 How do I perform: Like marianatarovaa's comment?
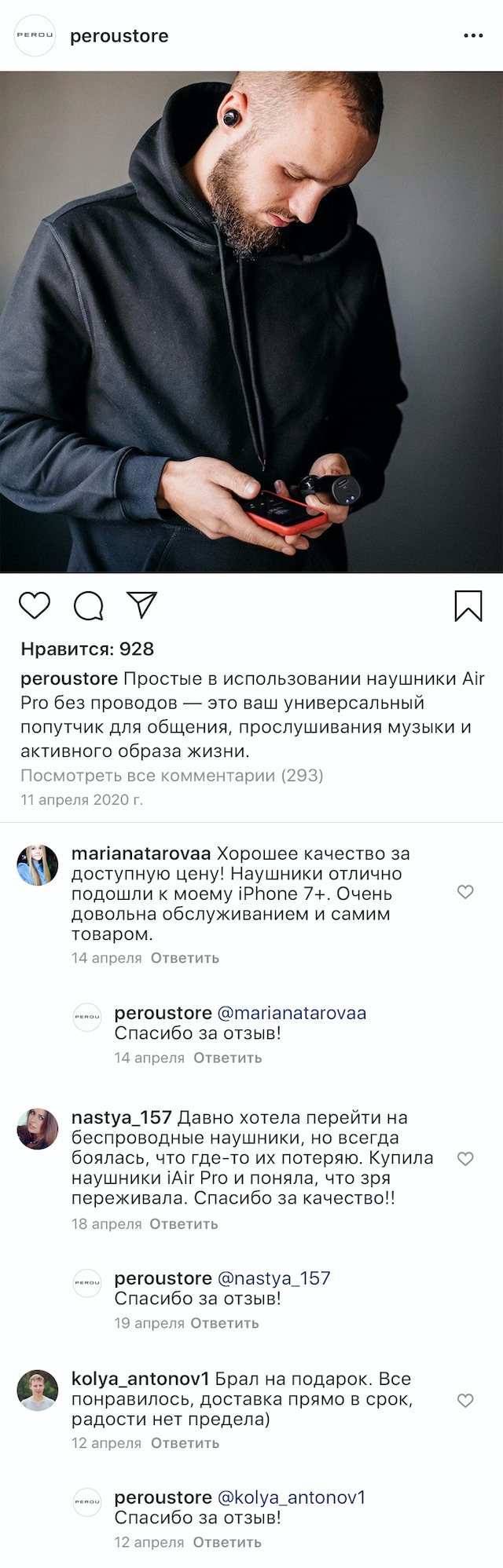(465, 892)
